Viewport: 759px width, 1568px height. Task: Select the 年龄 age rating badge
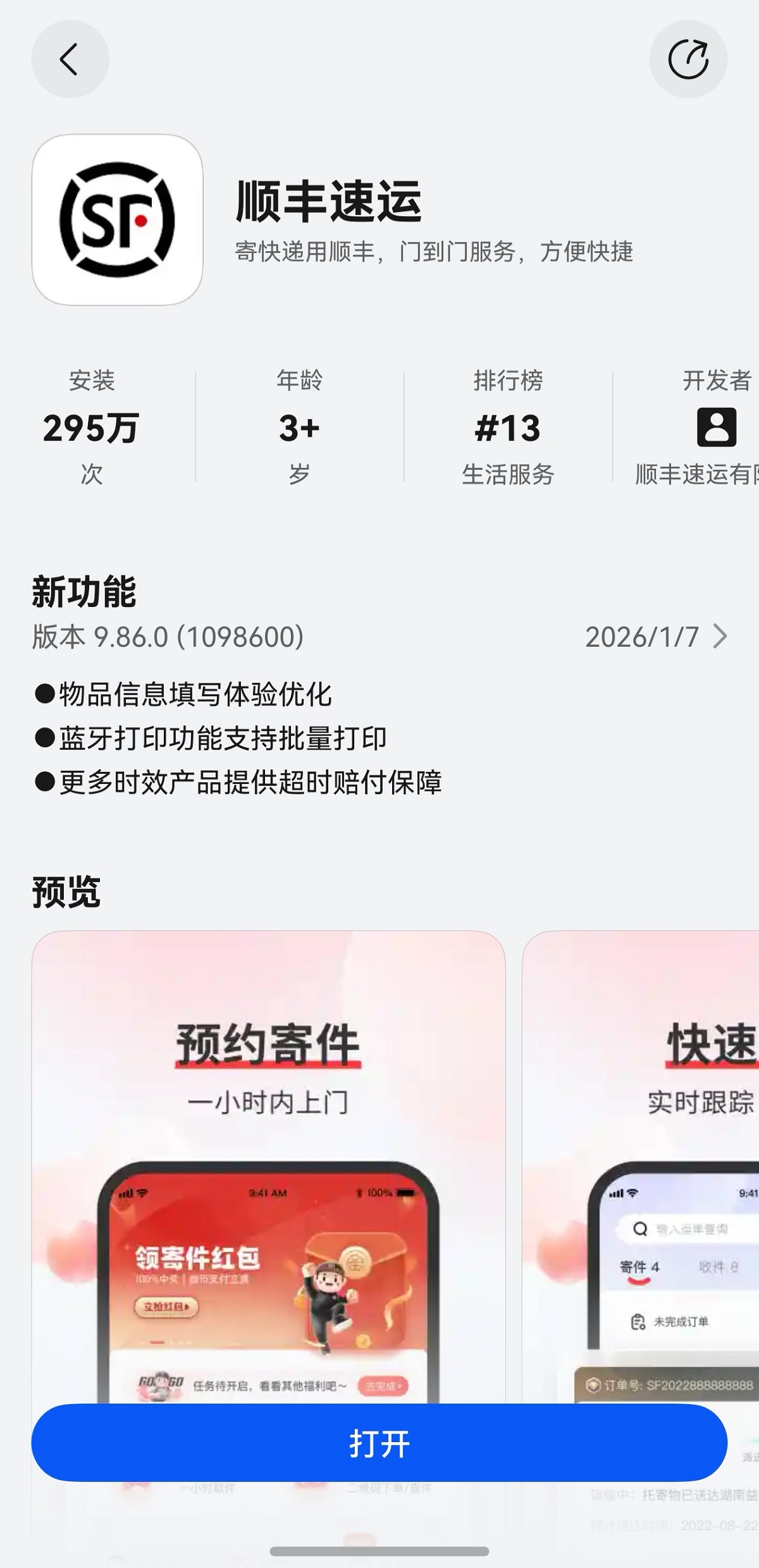[x=300, y=430]
